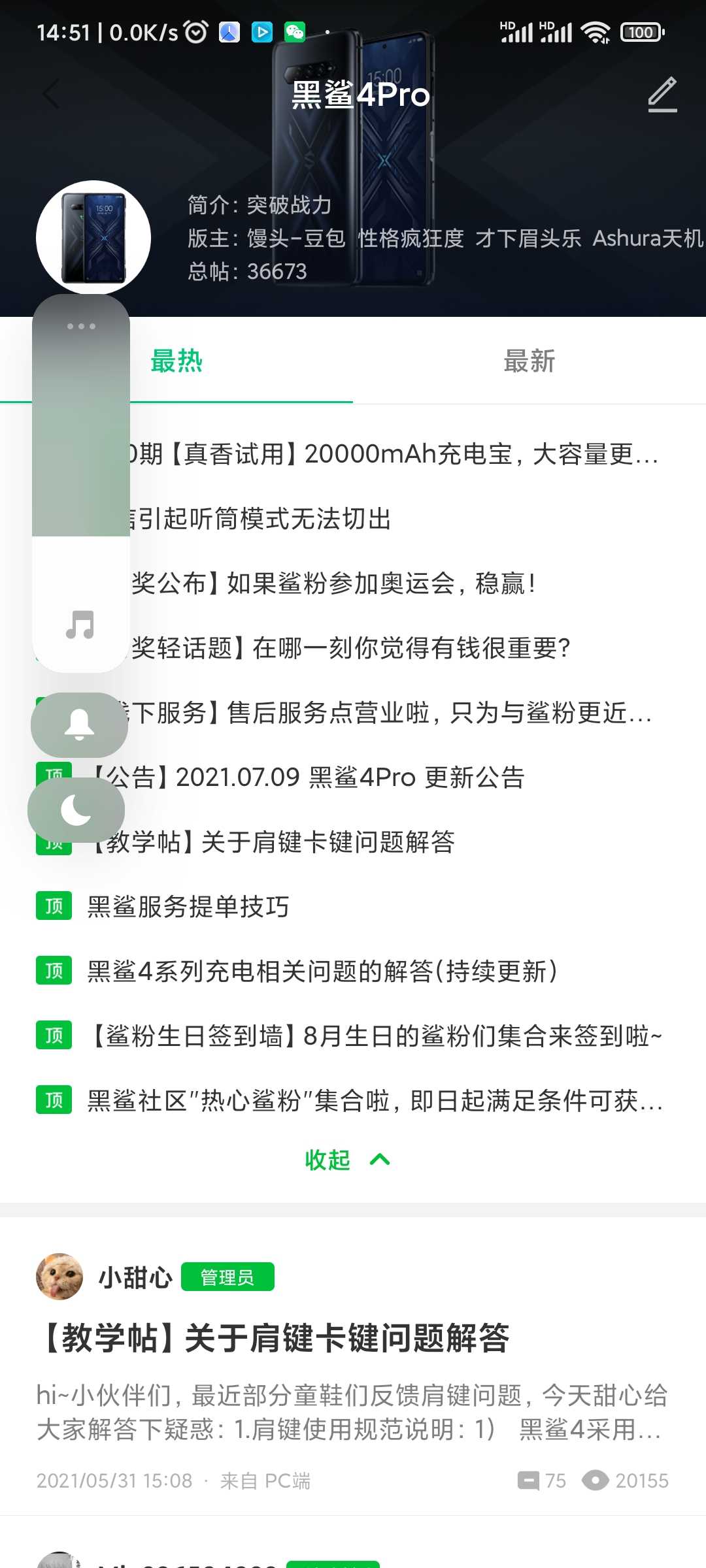Screen dimensions: 706x1568
Task: Go back using the top-left arrow
Action: pos(51,95)
